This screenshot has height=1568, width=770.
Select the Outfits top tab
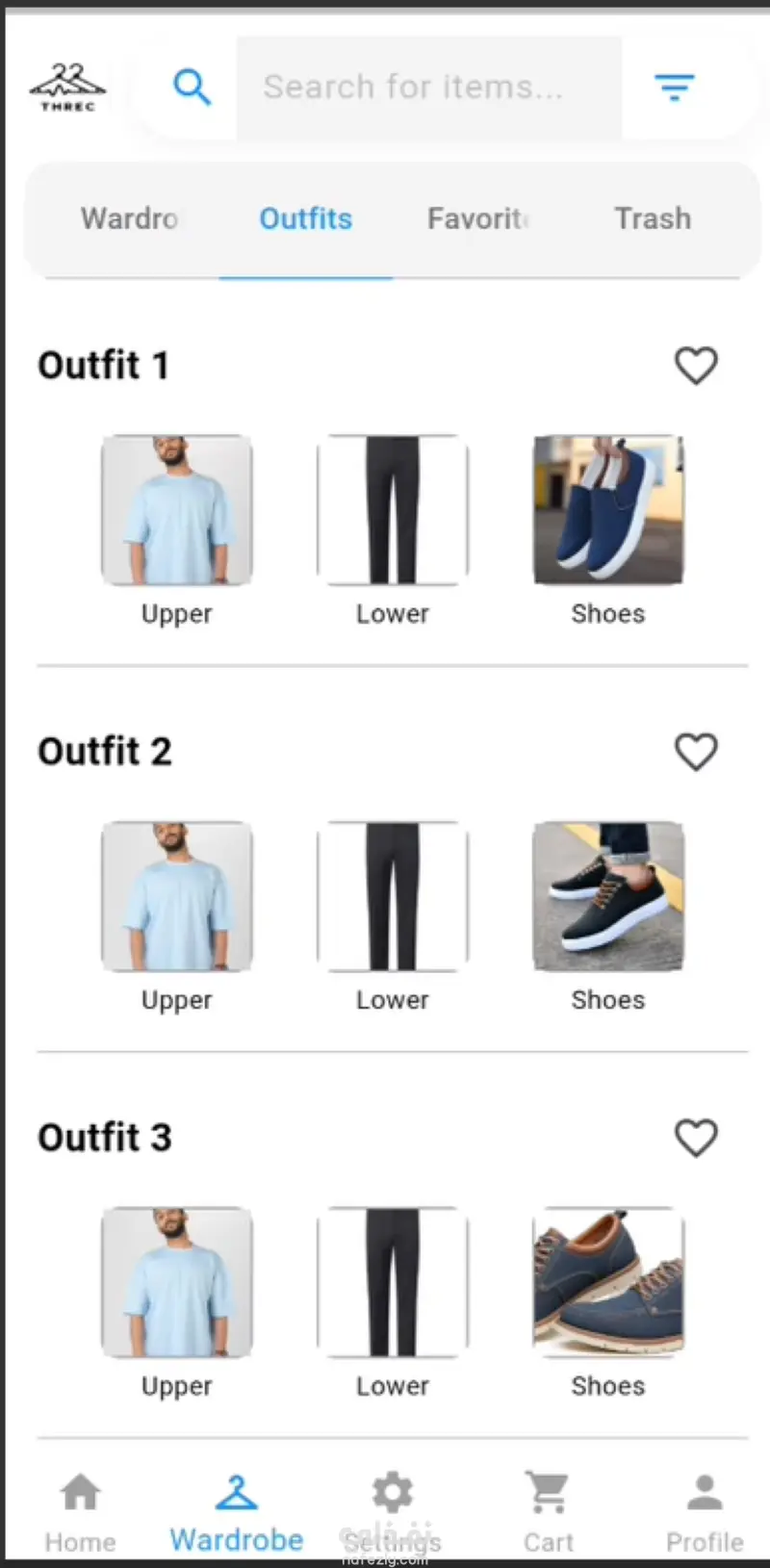click(x=305, y=218)
